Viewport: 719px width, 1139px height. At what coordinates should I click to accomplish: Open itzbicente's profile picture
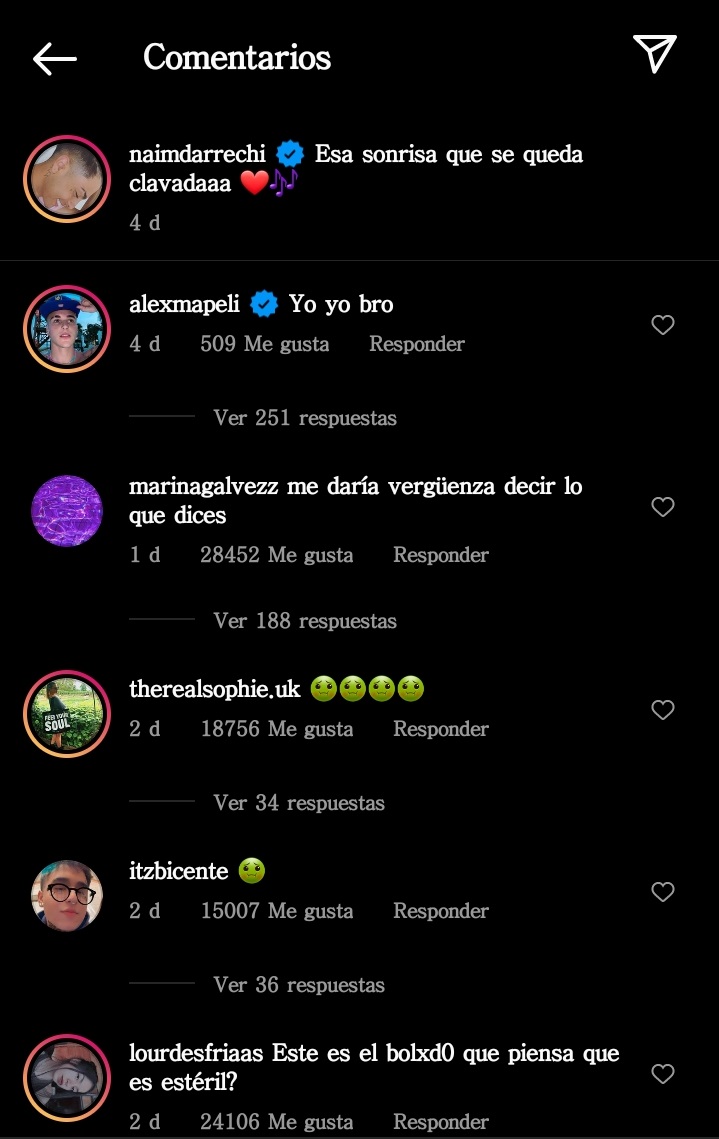[67, 896]
